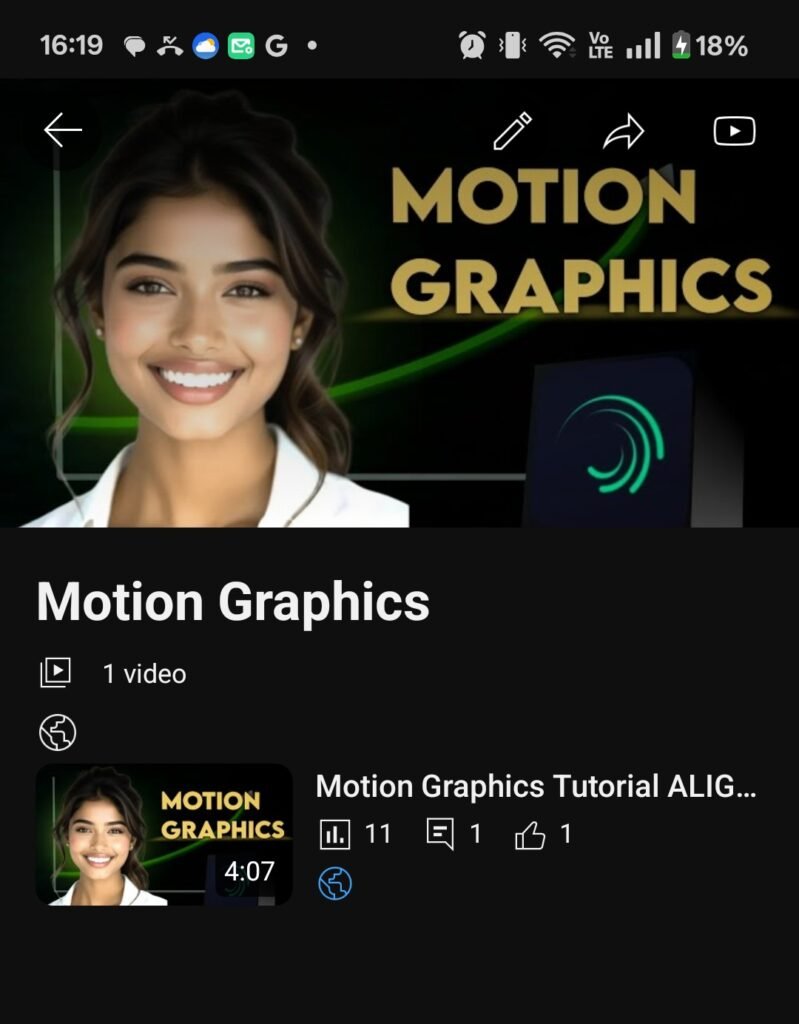The width and height of the screenshot is (799, 1024).
Task: Edit the playlist with the pencil icon
Action: tap(513, 131)
